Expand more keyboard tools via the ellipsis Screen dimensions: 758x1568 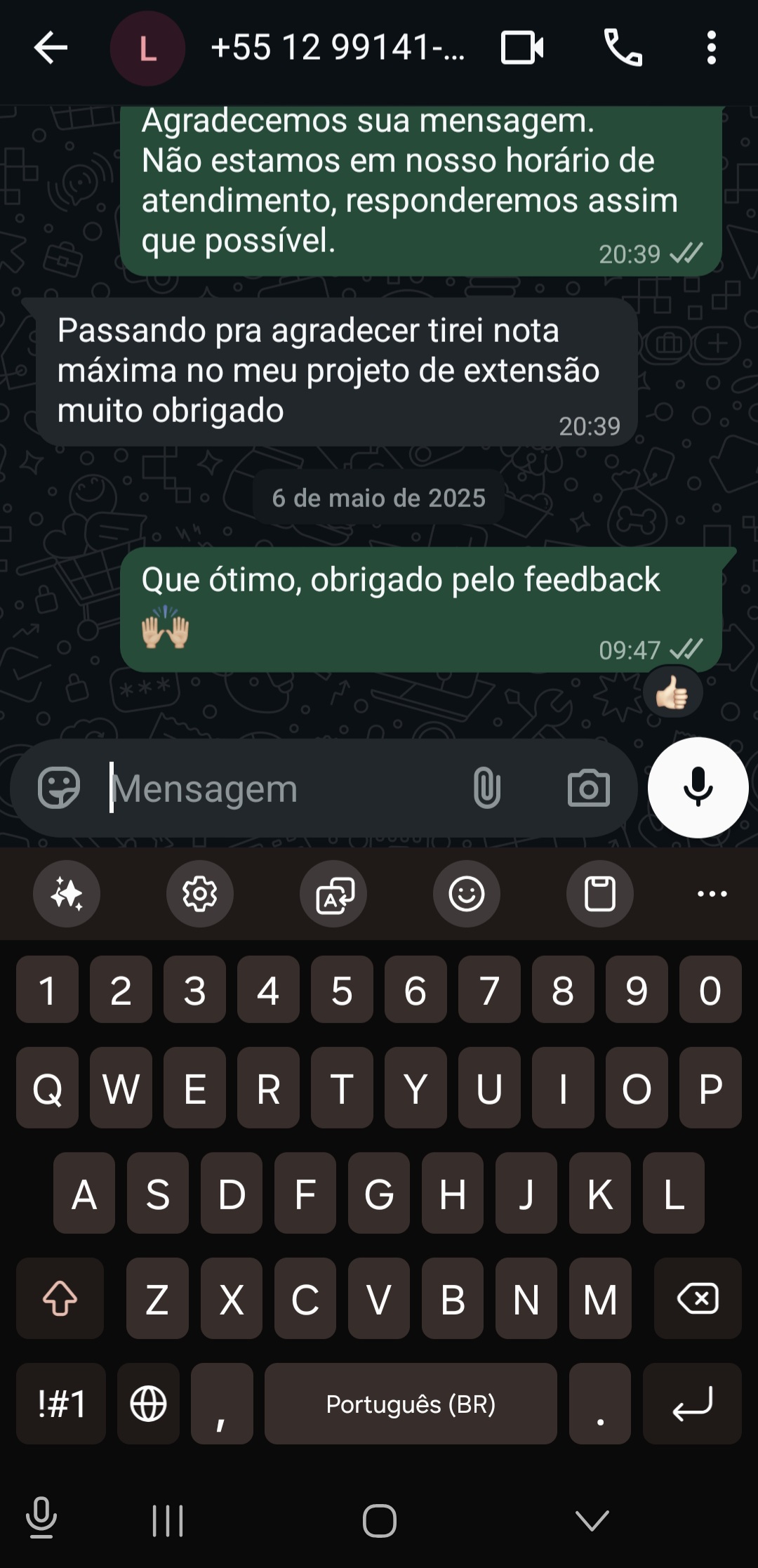click(x=711, y=895)
